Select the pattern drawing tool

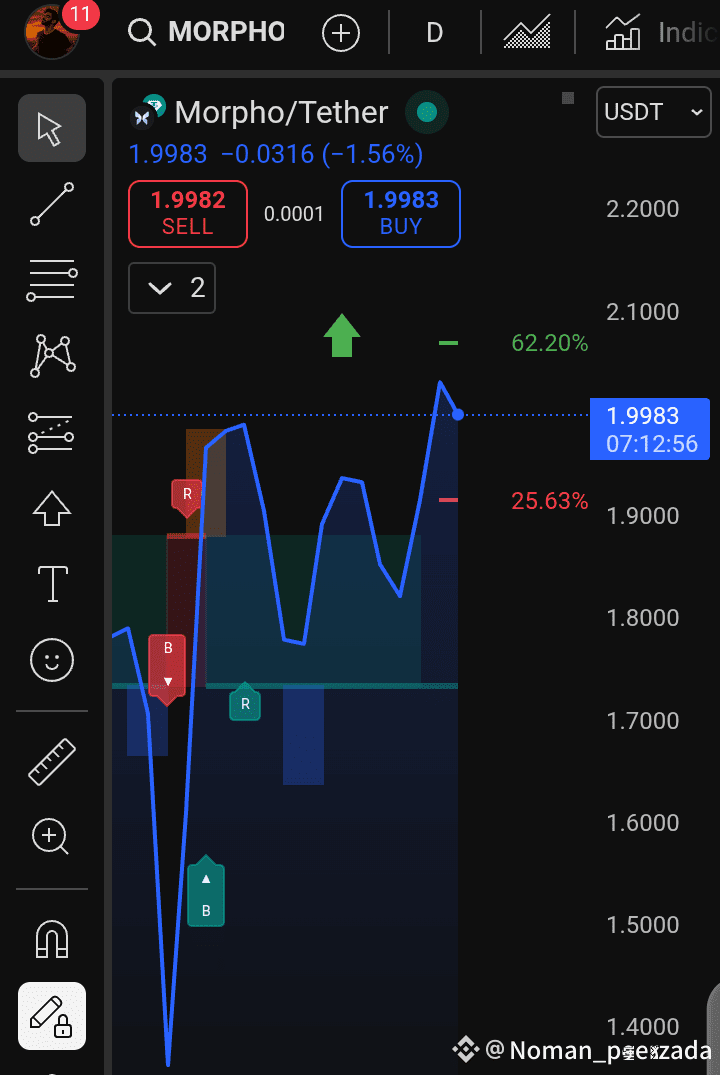click(52, 355)
